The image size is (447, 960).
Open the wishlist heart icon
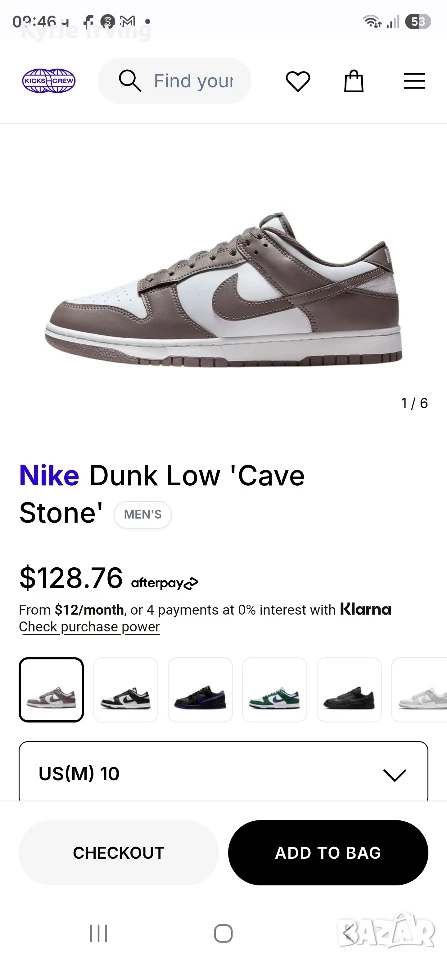point(298,81)
